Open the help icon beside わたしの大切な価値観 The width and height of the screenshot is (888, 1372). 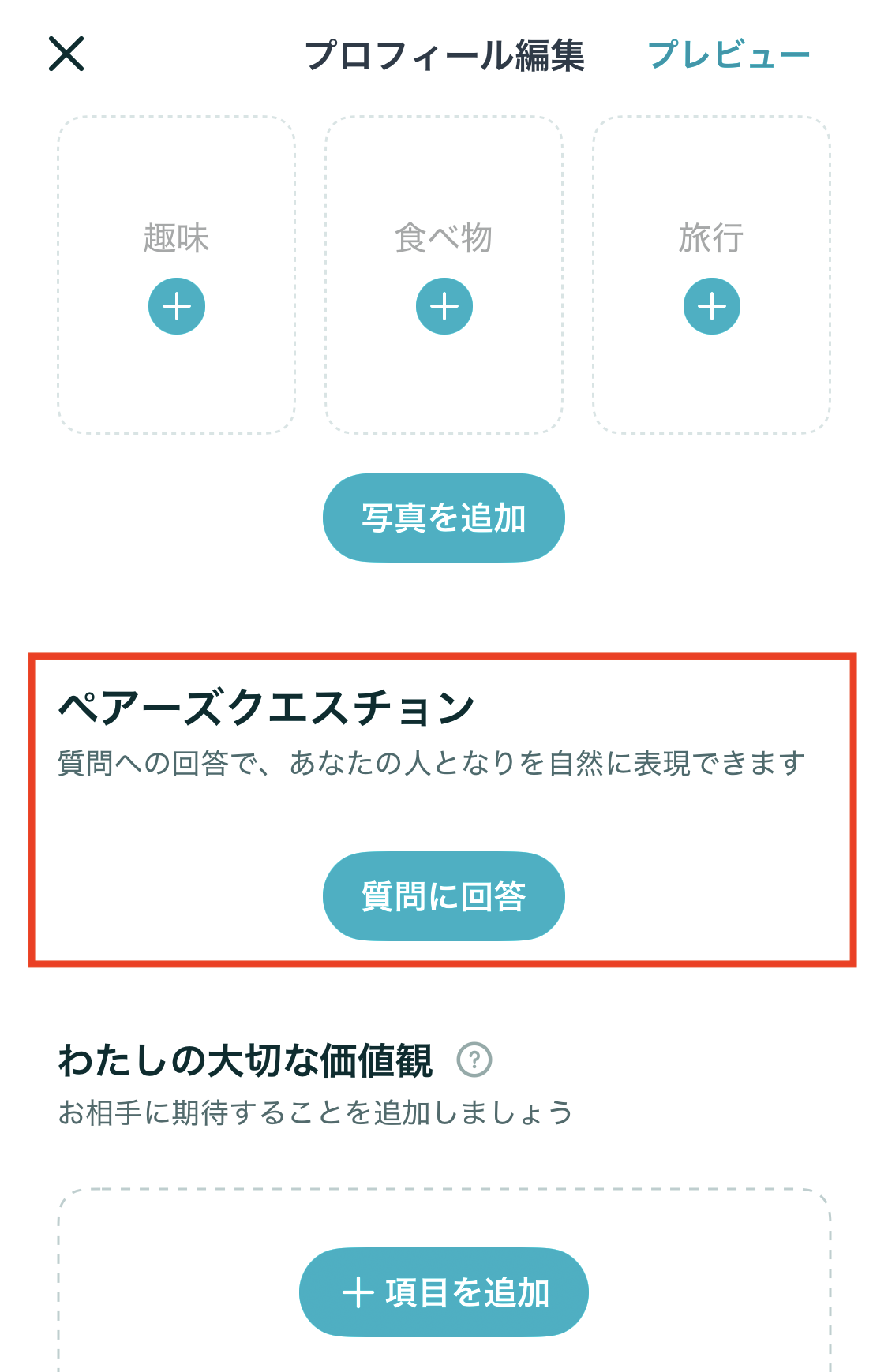(x=474, y=1060)
